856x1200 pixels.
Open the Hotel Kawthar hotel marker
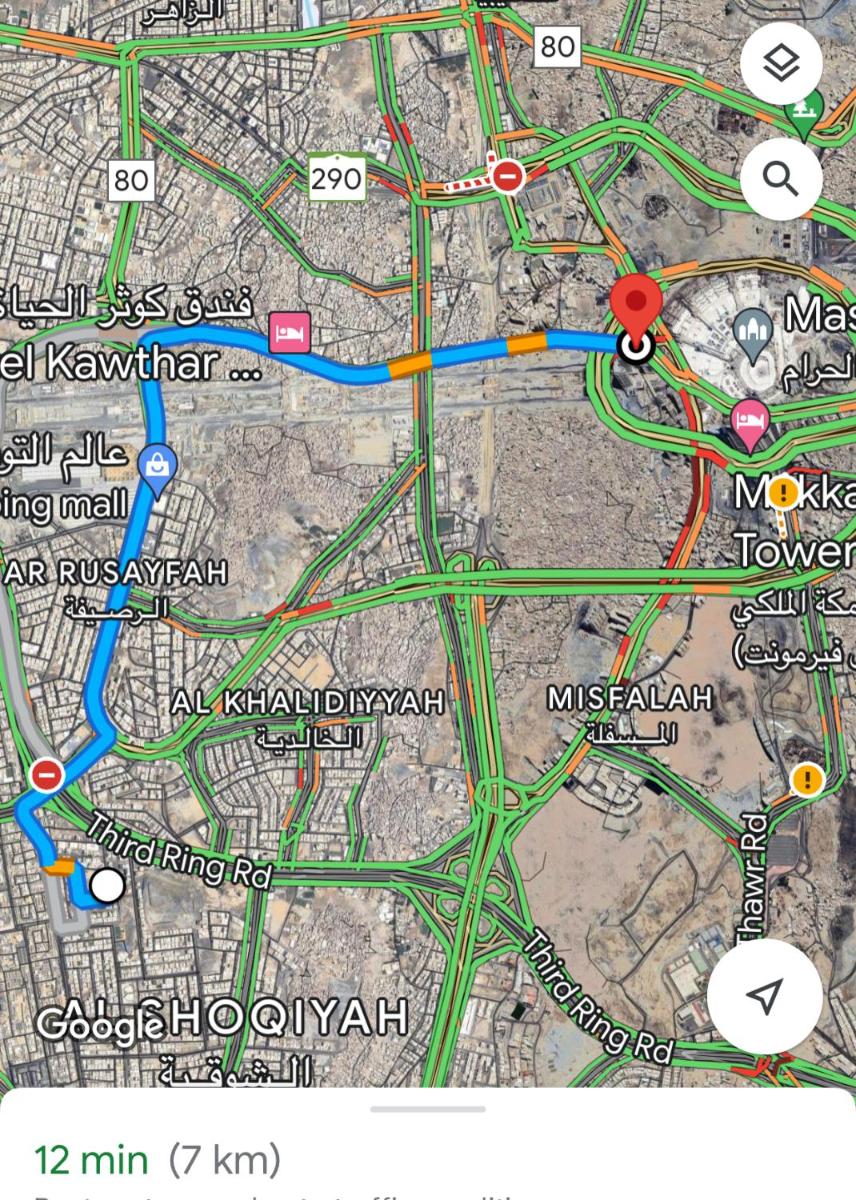[x=290, y=331]
